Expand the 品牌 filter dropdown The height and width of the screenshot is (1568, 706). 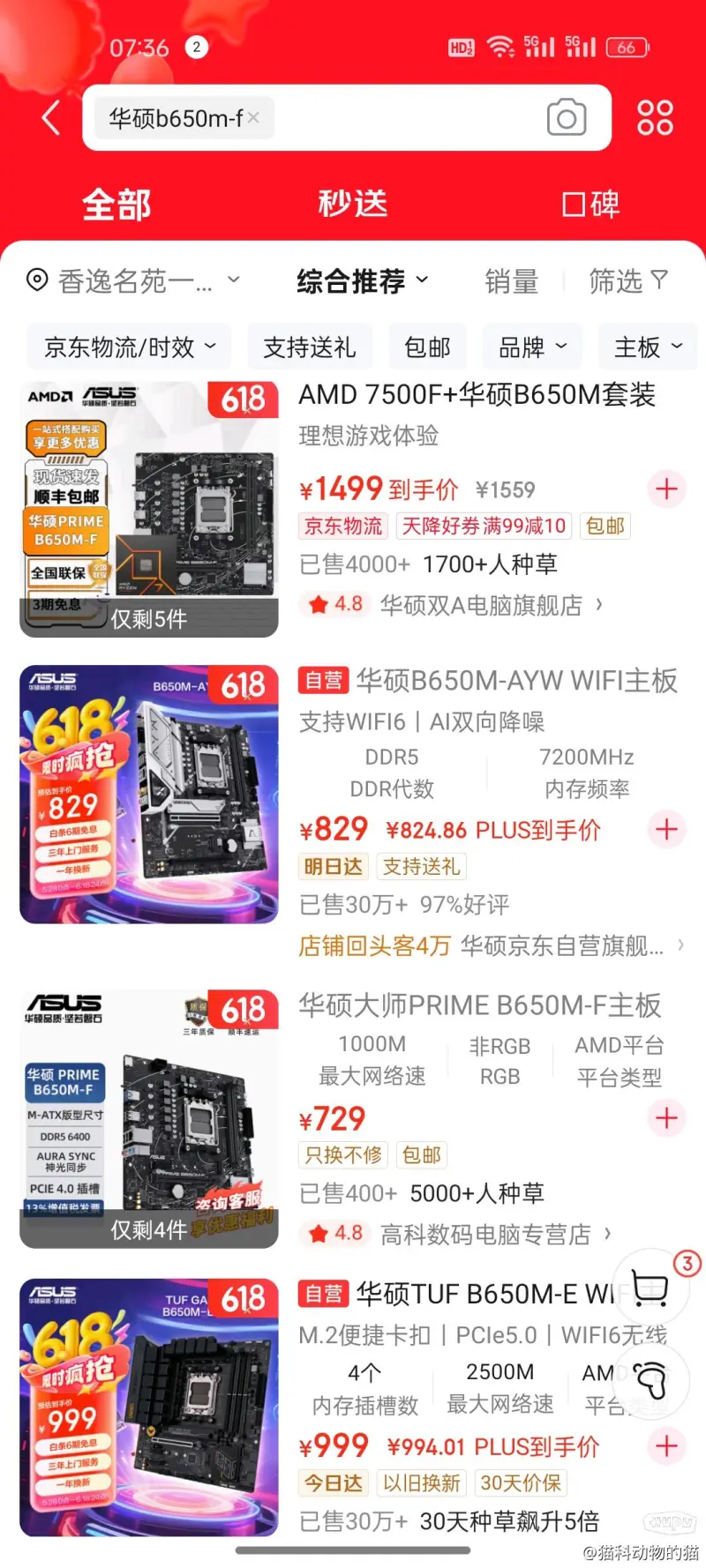(x=531, y=347)
